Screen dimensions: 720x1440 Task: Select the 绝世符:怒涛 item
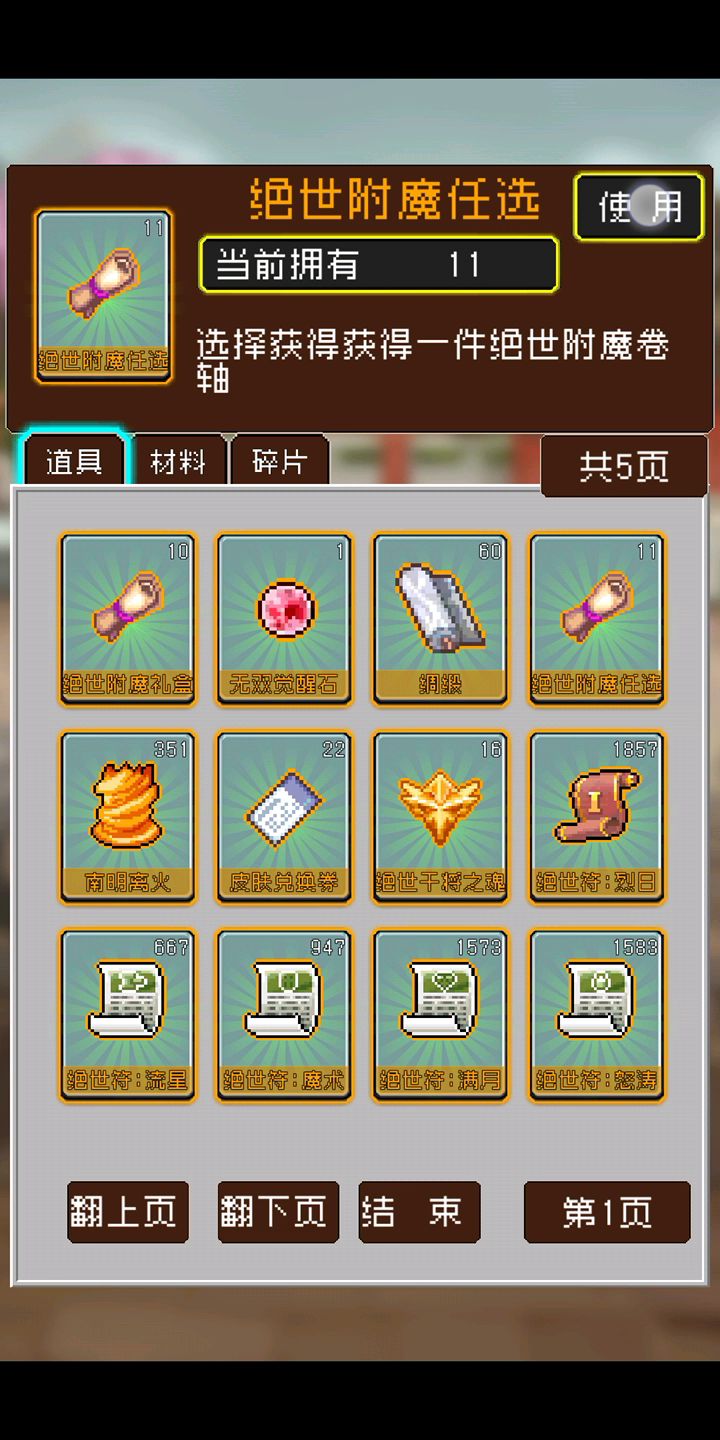point(597,1015)
